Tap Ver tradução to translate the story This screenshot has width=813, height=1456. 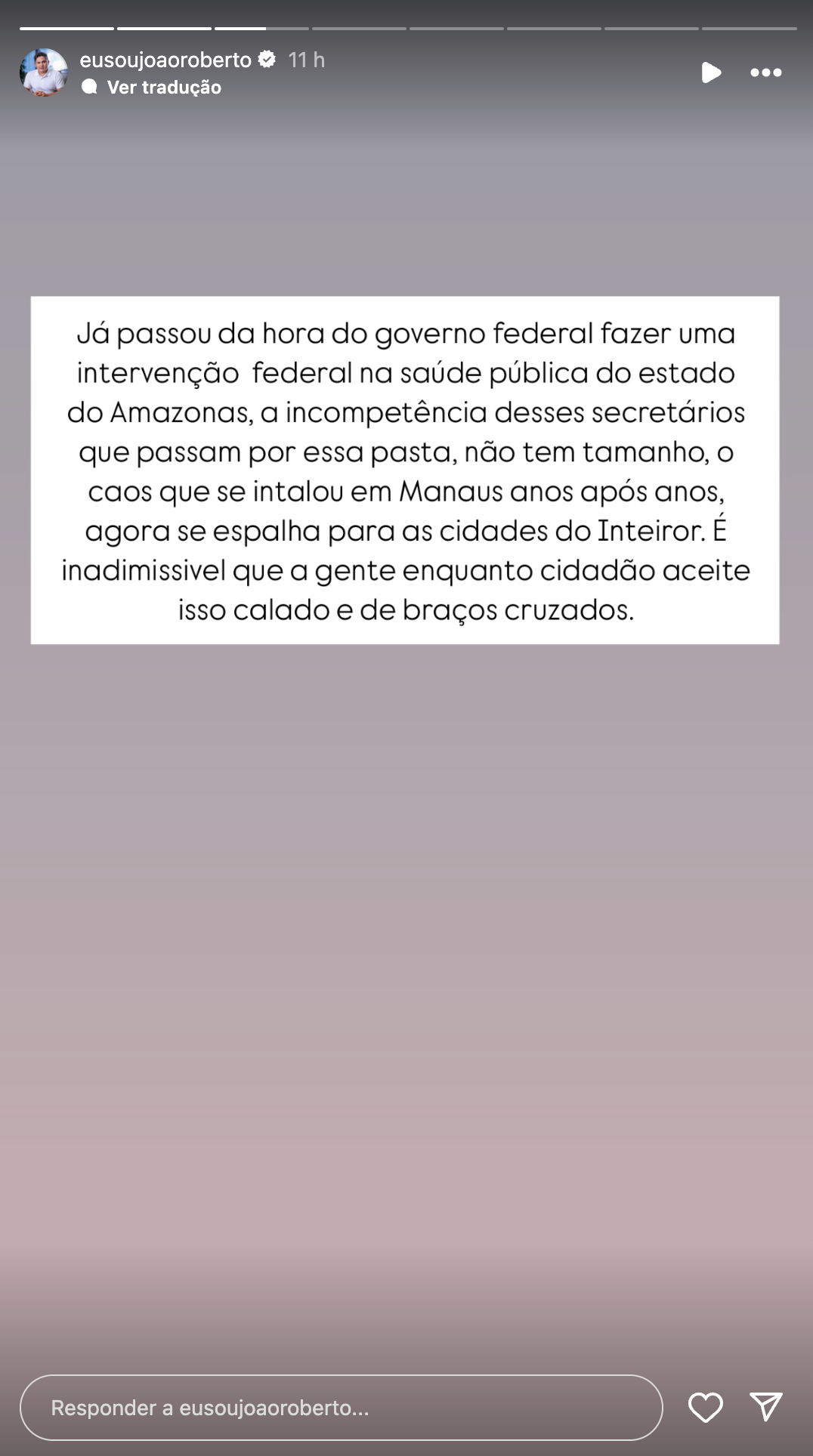163,87
